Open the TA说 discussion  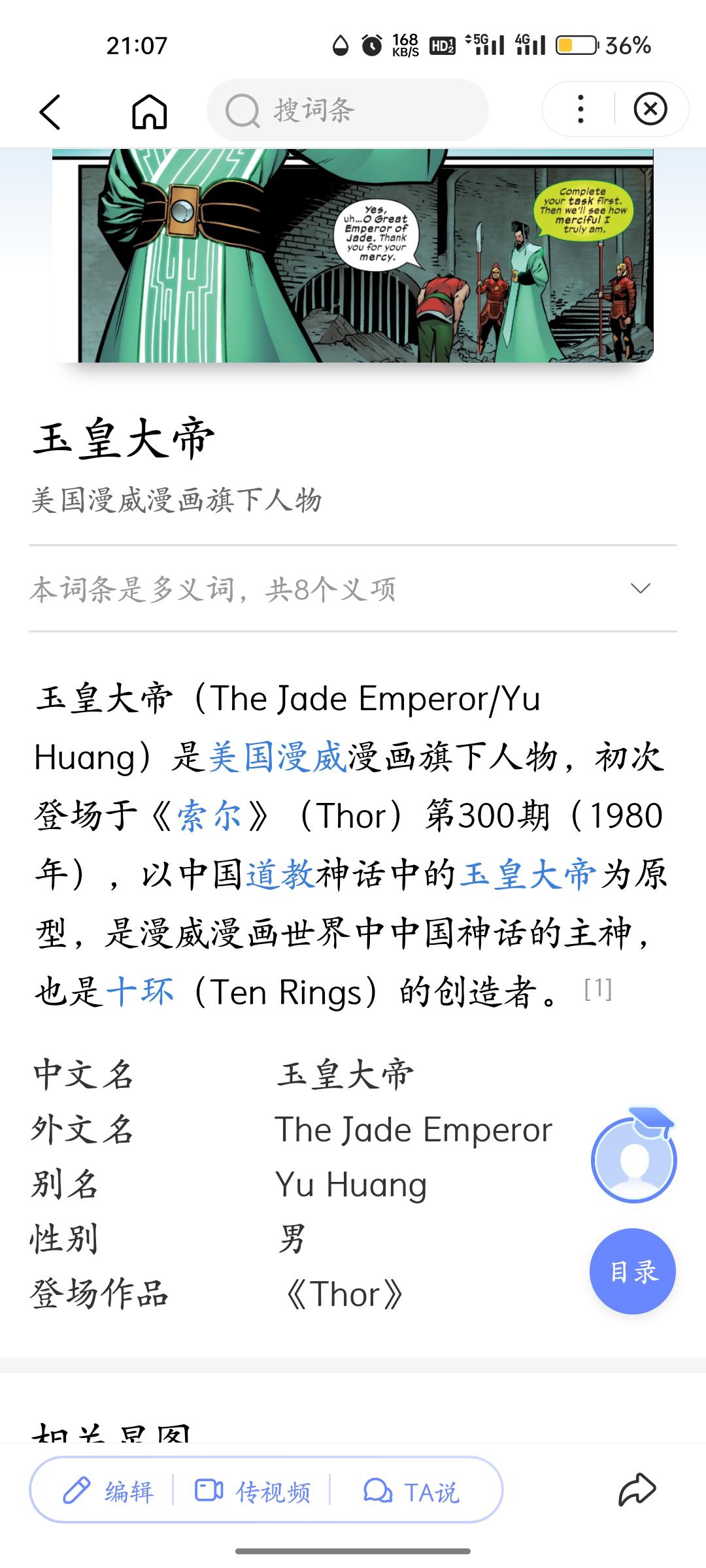coord(411,1492)
